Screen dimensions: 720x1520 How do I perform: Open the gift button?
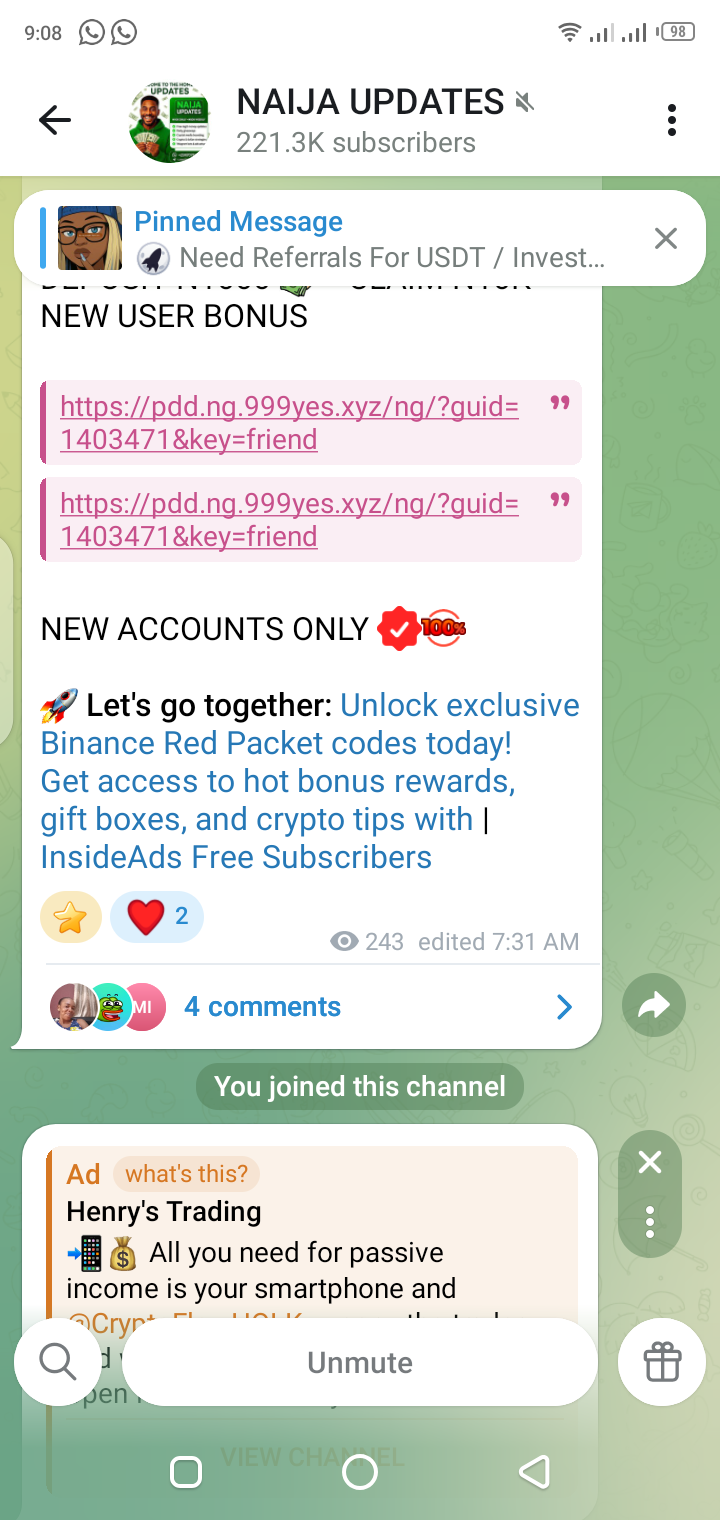click(x=662, y=1362)
